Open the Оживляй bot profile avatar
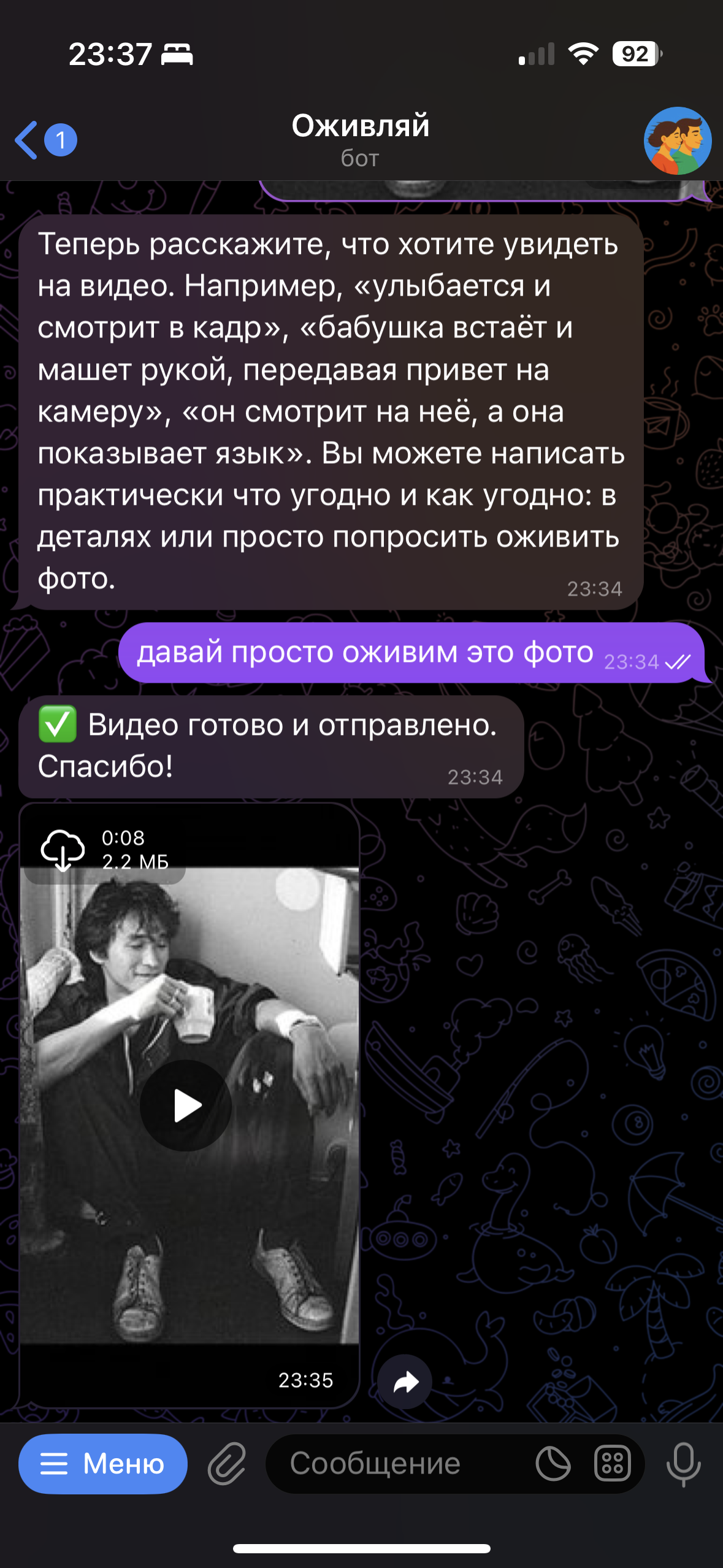723x1568 pixels. pos(677,141)
